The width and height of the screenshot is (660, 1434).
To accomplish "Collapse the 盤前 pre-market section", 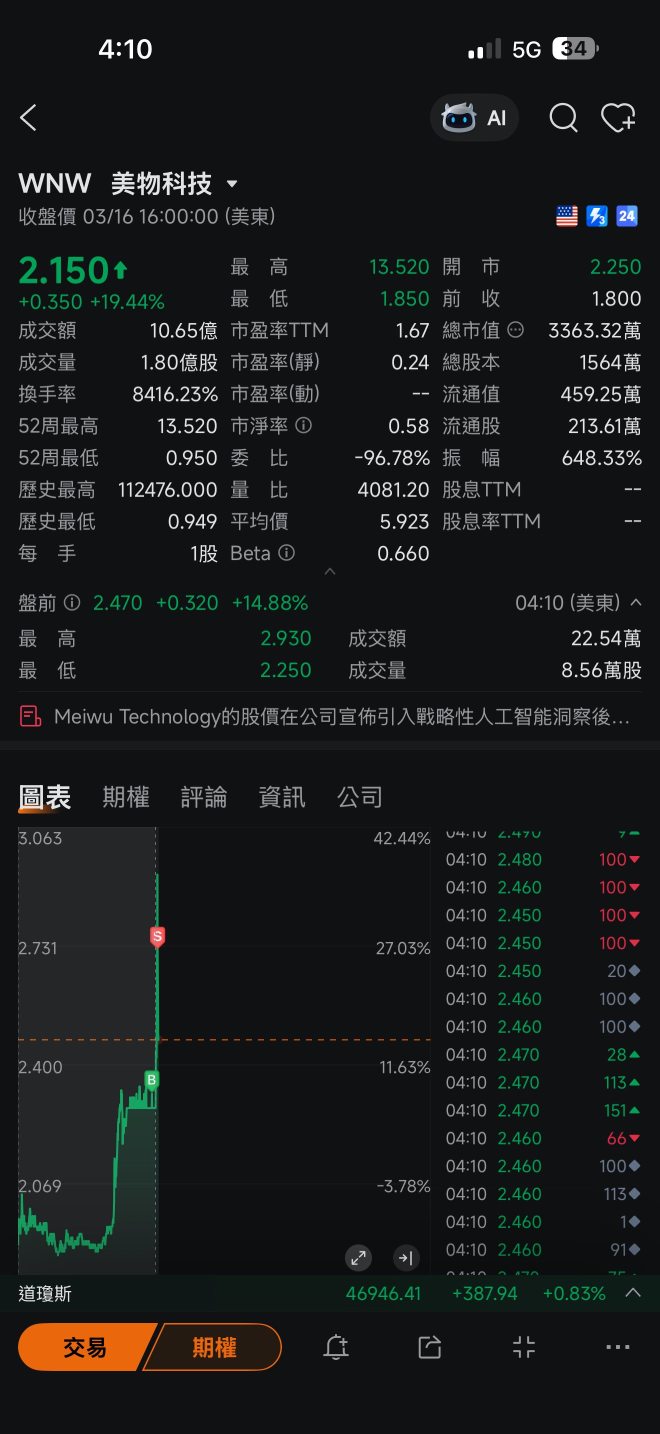I will click(636, 603).
